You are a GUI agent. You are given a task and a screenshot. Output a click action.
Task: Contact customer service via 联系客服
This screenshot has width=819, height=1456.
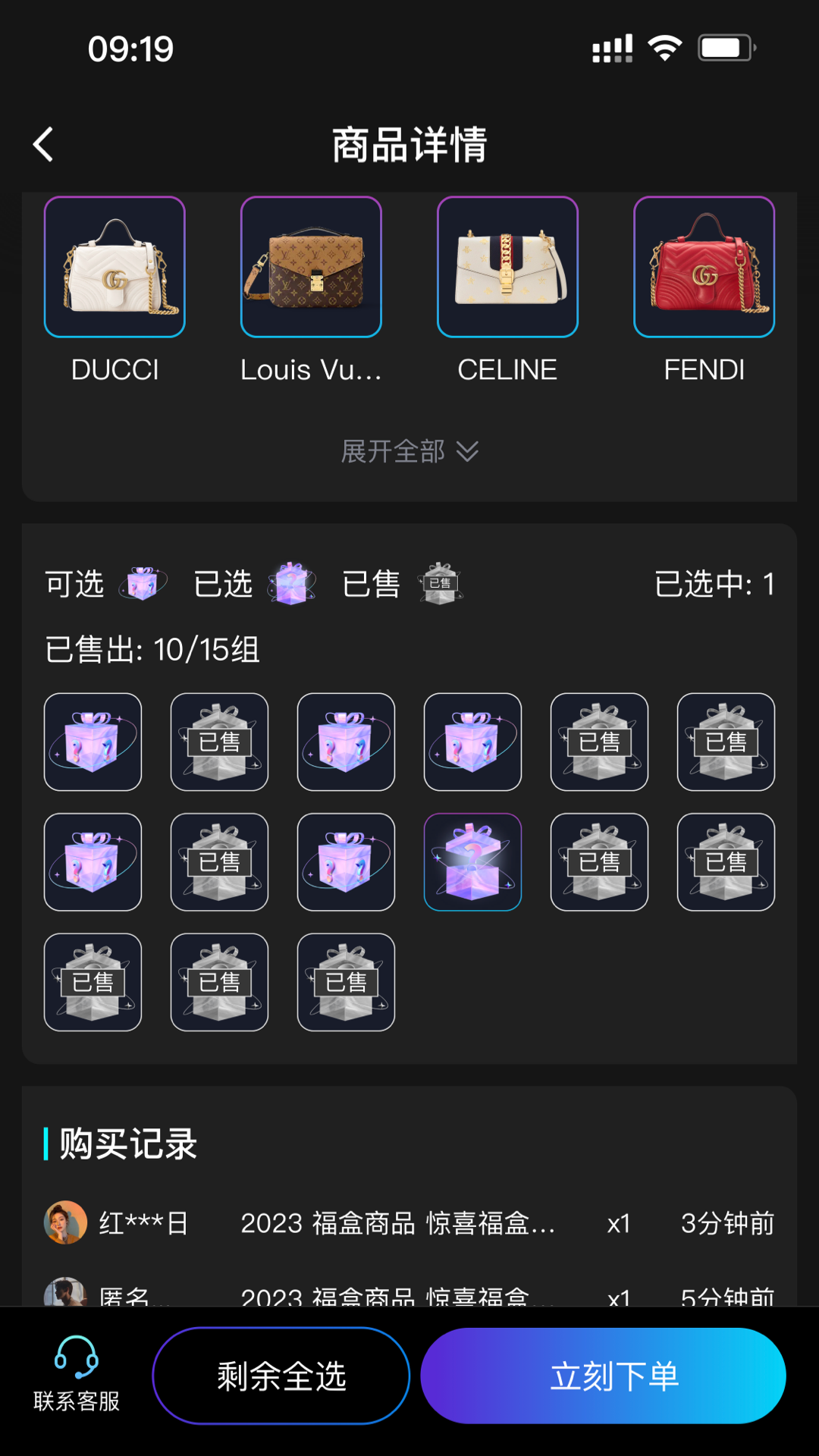point(77,1374)
